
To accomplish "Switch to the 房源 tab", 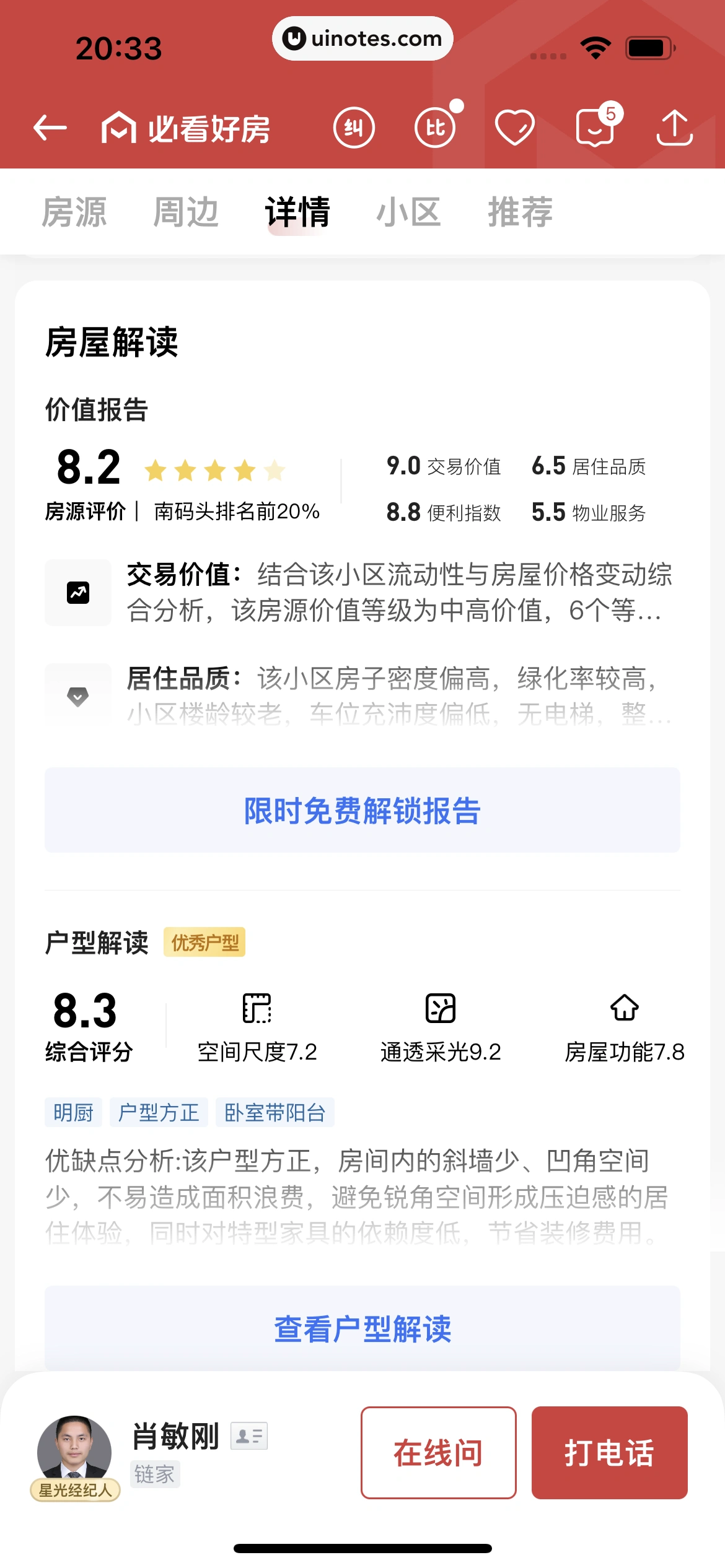I will tap(74, 212).
